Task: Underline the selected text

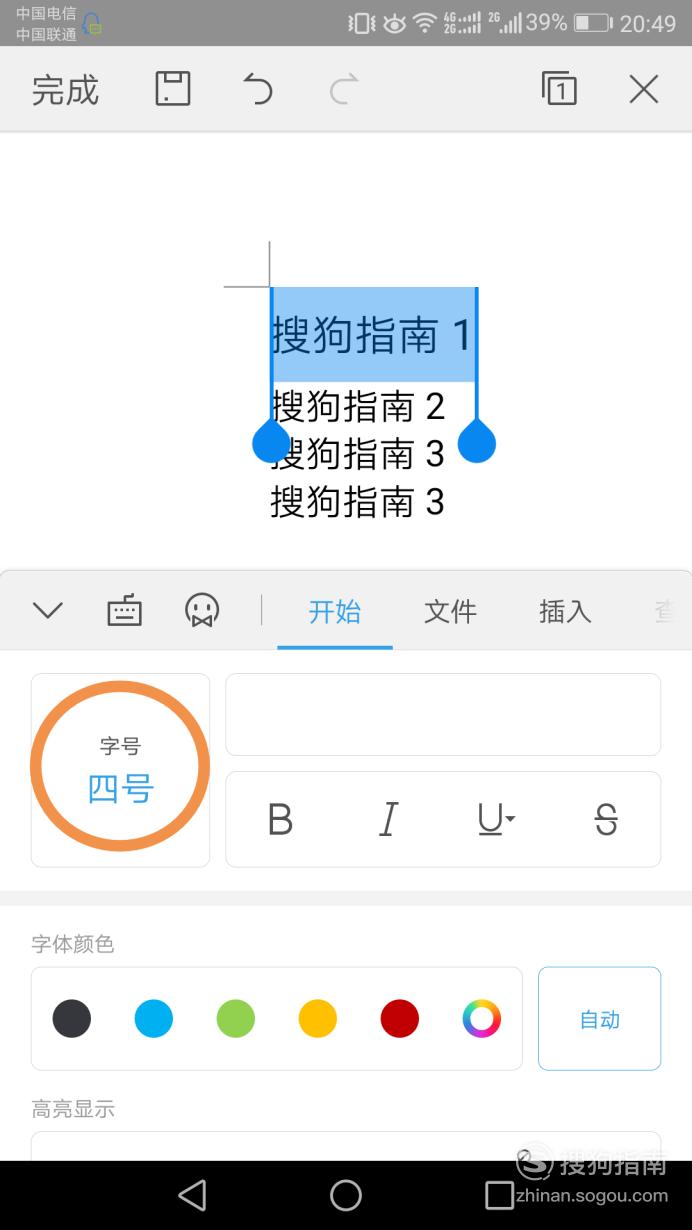Action: (x=495, y=820)
